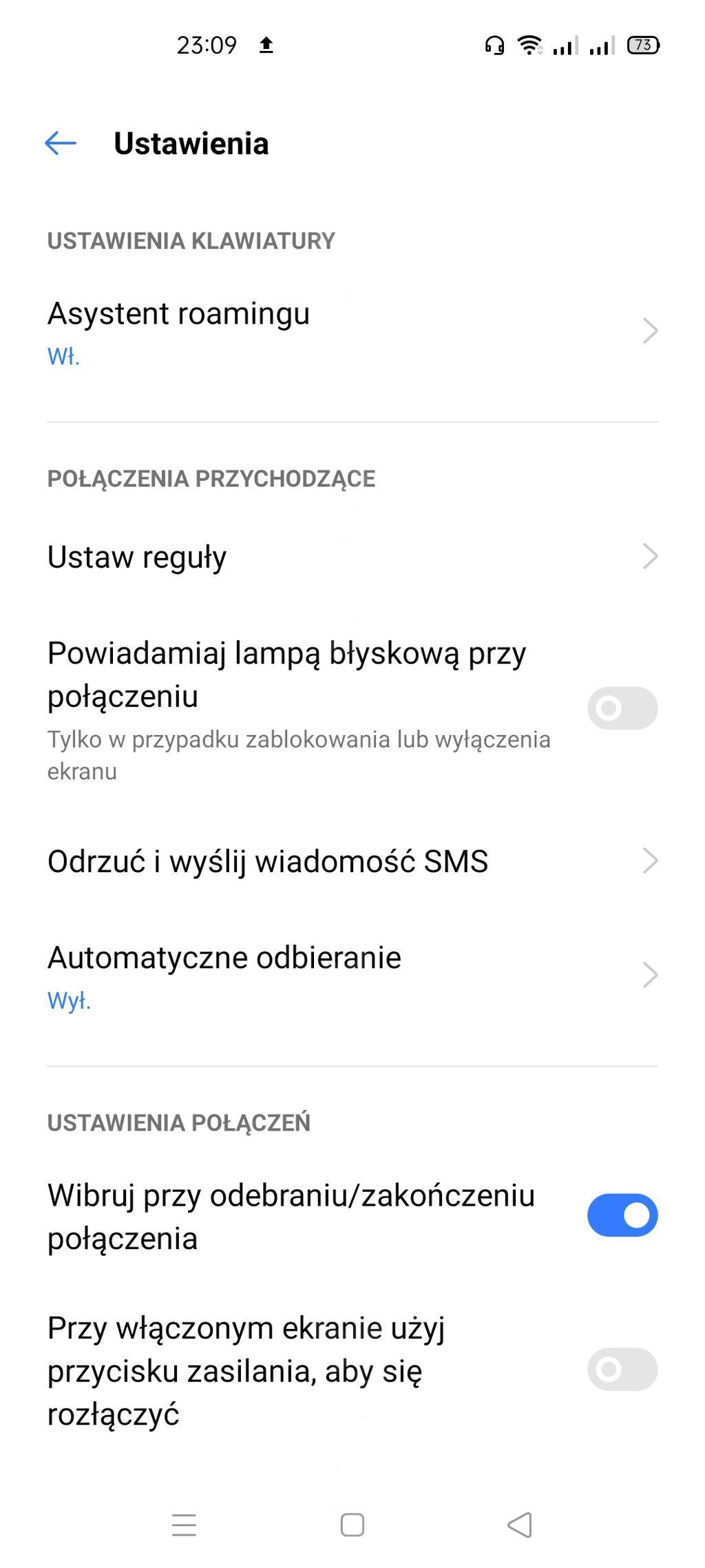Screen dimensions: 705x1568
Task: Open recent apps from navigation bar
Action: pyautogui.click(x=184, y=1525)
